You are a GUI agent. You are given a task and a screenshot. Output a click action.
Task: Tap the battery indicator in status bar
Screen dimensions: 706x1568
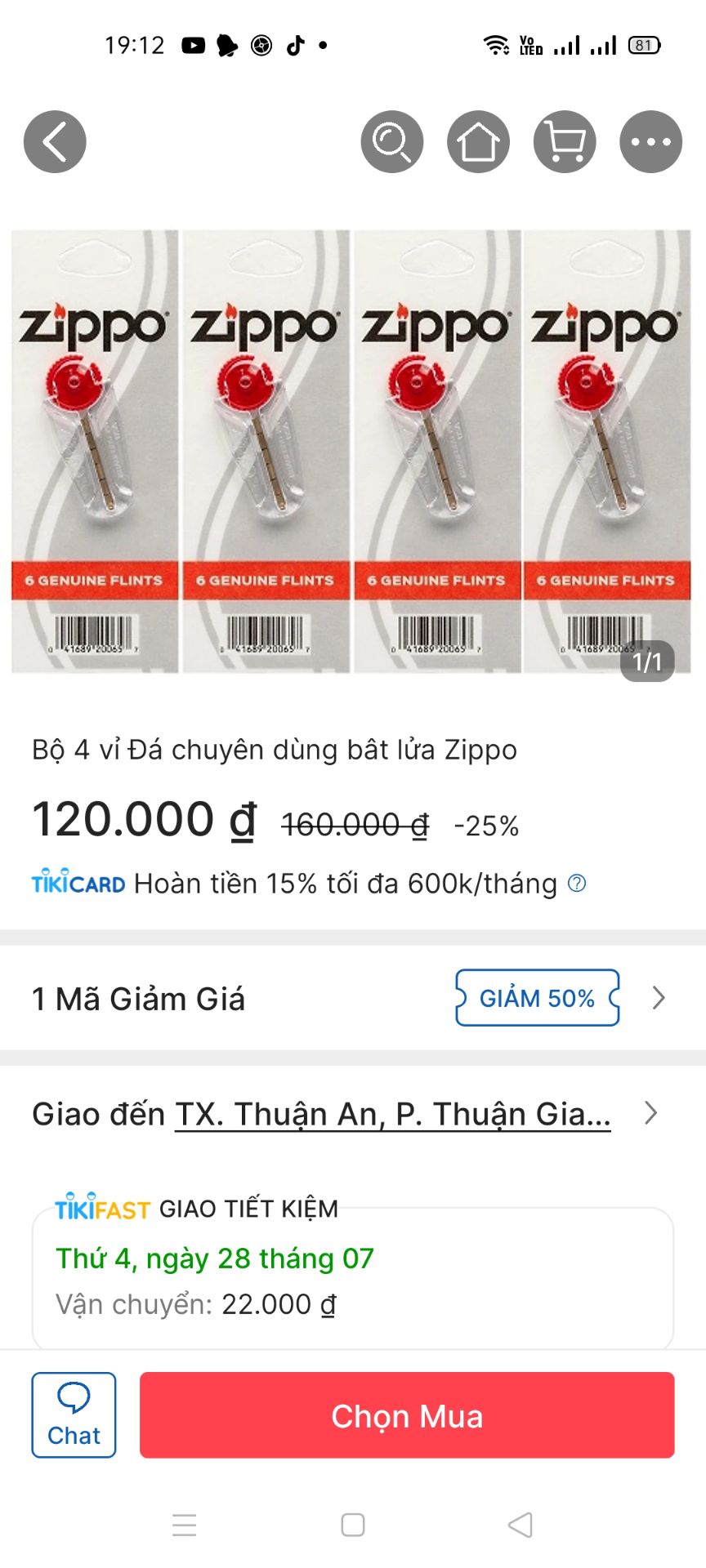(645, 45)
